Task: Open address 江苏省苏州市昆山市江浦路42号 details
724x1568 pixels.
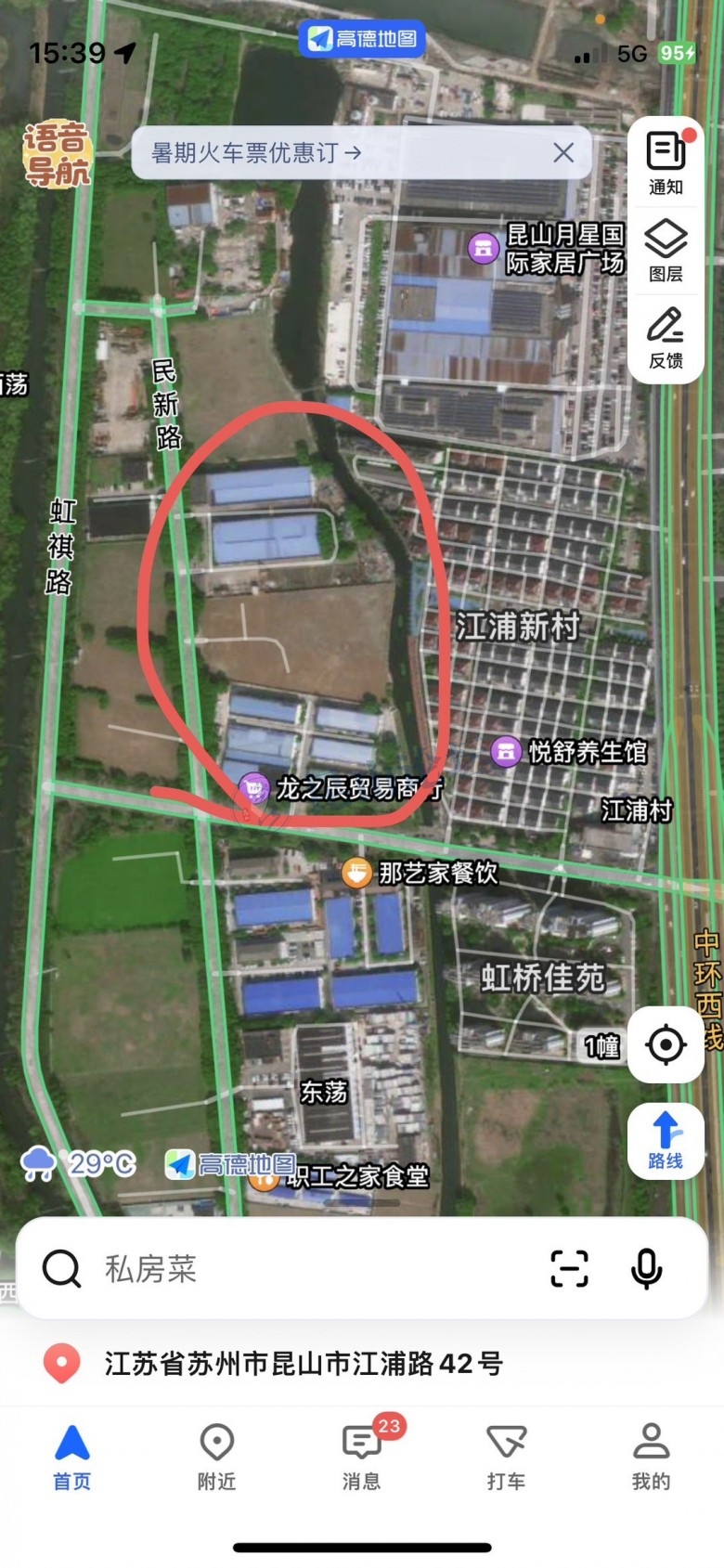Action: tap(304, 1364)
